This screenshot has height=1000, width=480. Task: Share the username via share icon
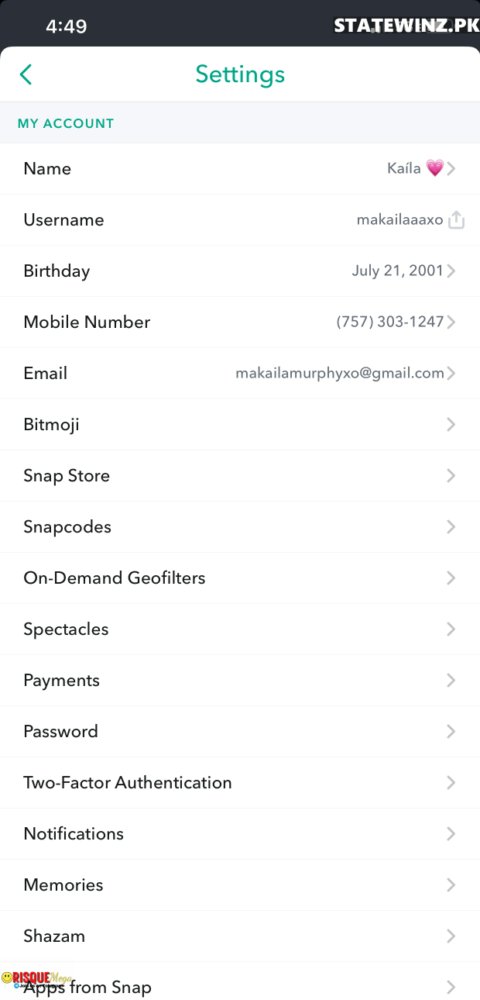point(456,220)
